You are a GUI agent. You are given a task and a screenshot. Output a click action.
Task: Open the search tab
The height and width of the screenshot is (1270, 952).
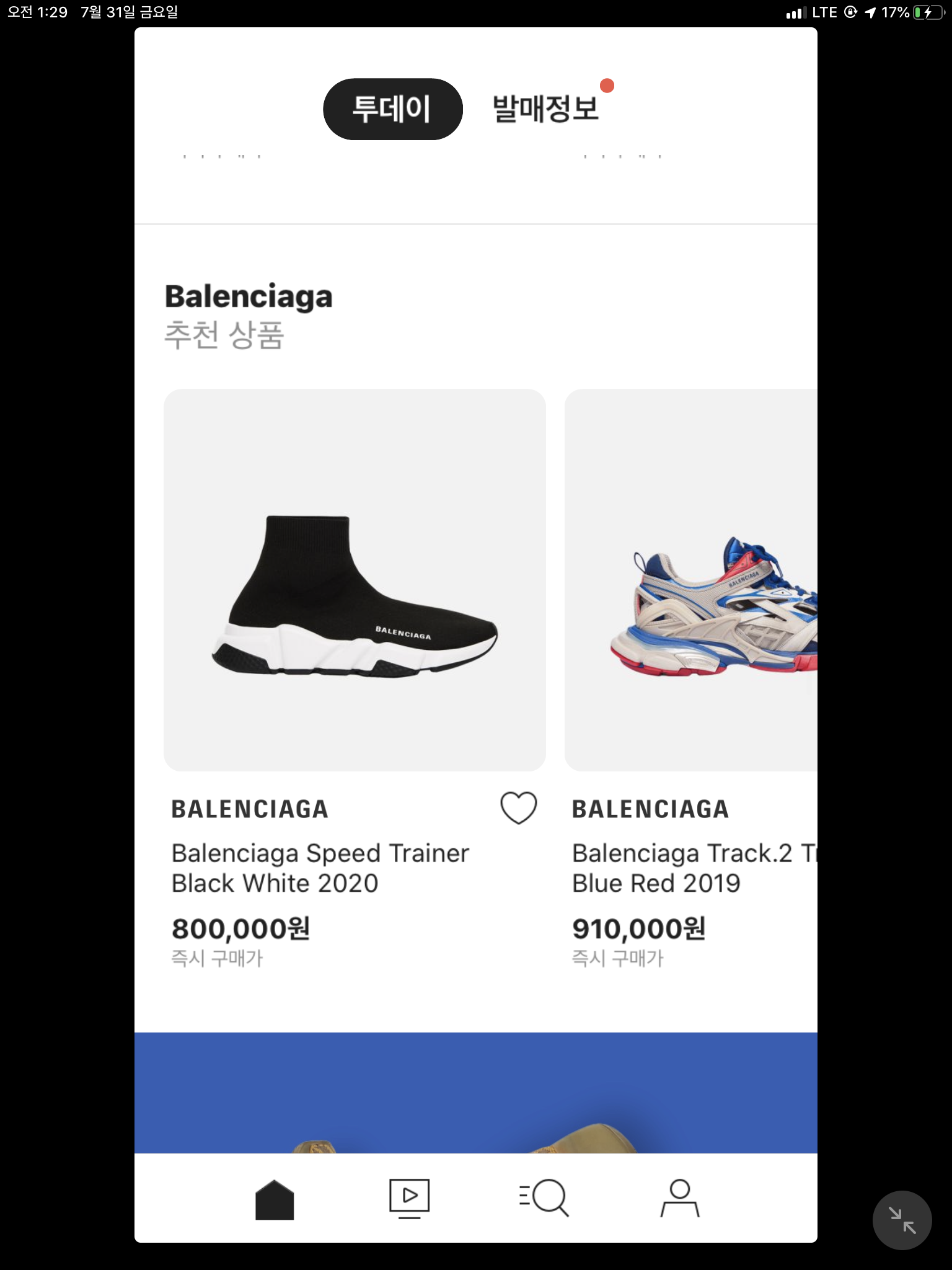tap(544, 1198)
